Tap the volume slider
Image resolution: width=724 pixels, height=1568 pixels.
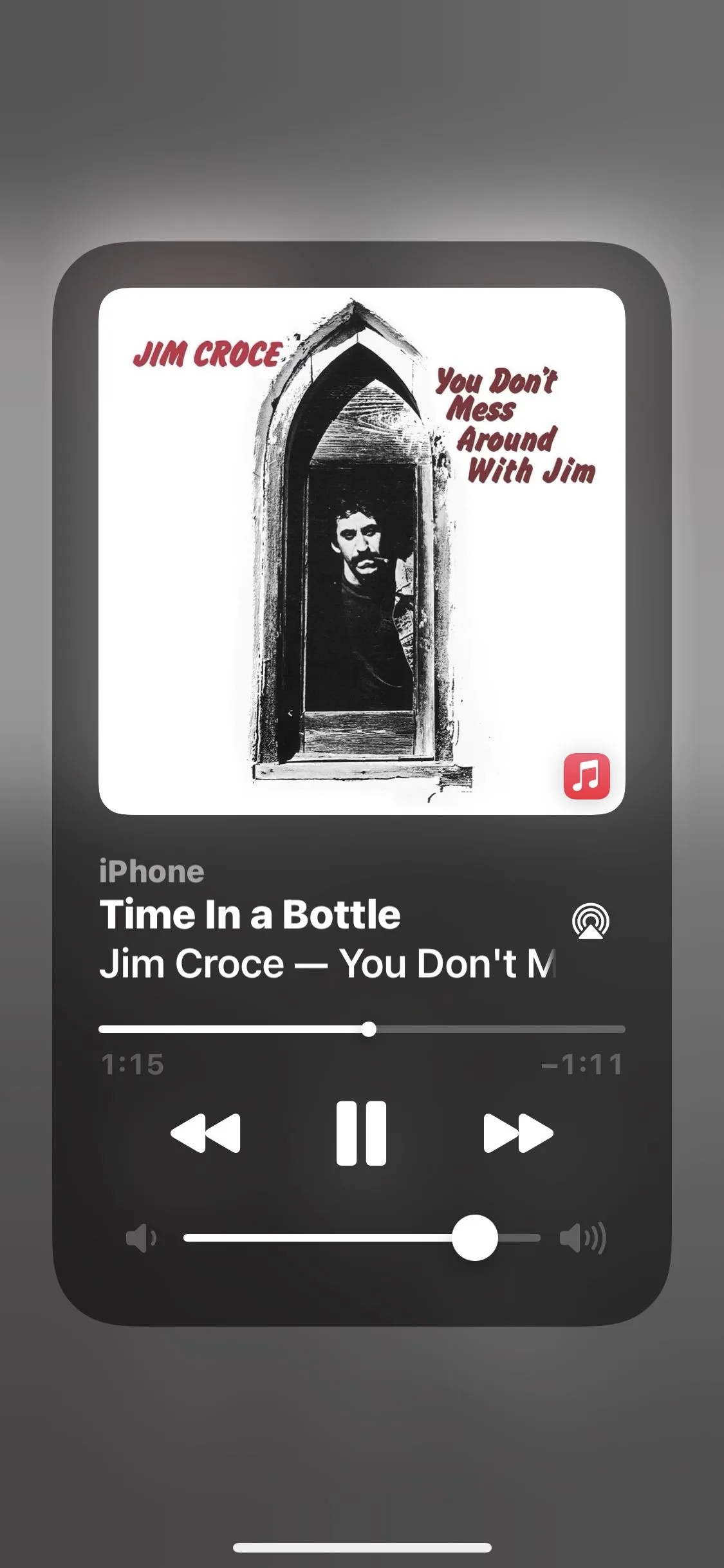point(362,1238)
